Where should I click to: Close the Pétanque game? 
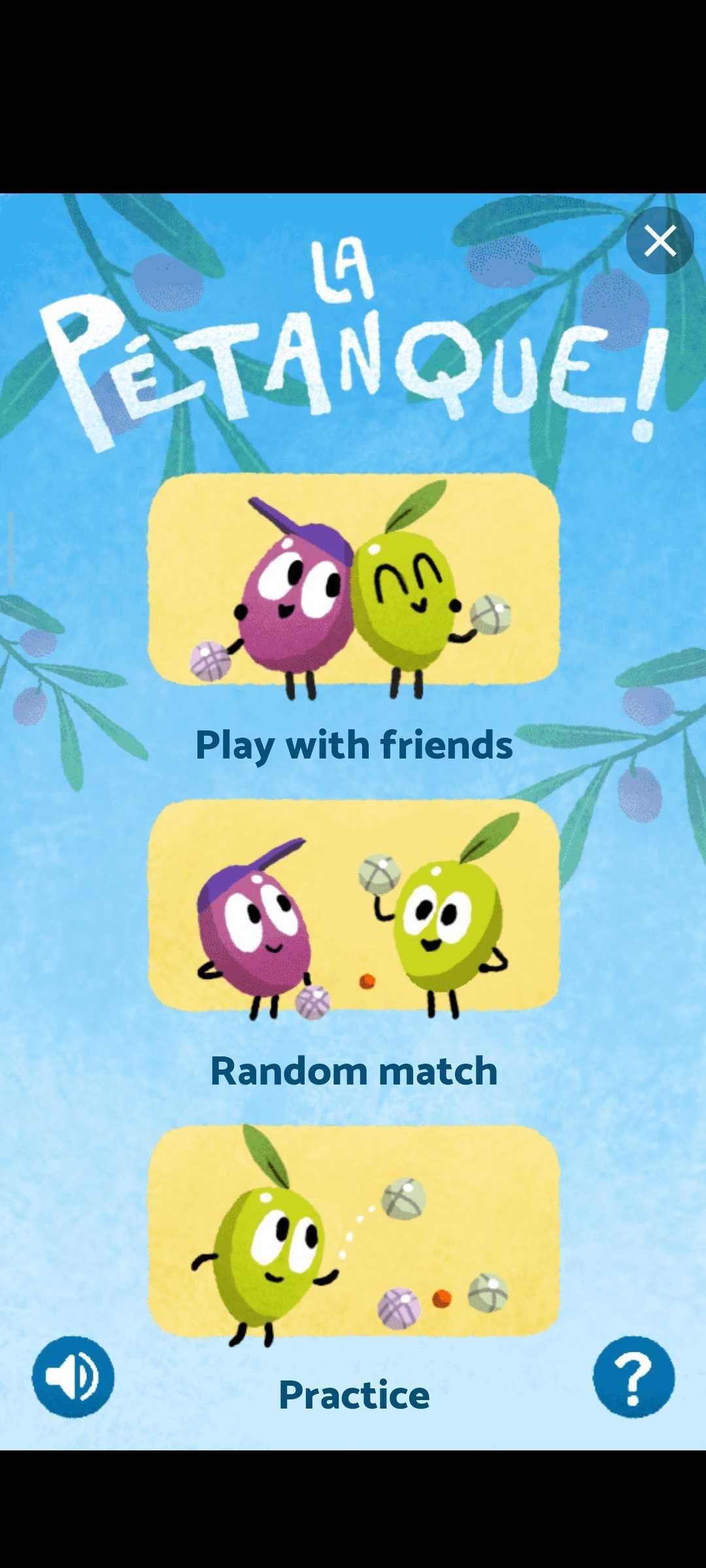[x=660, y=241]
